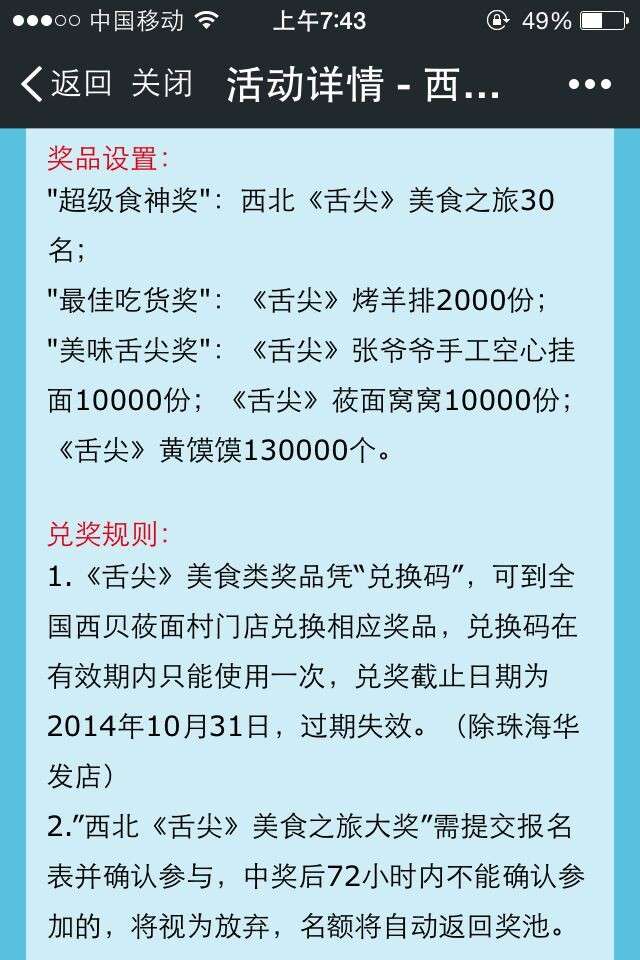640x960 pixels.
Task: Tap the 返回 back button
Action: coord(66,83)
